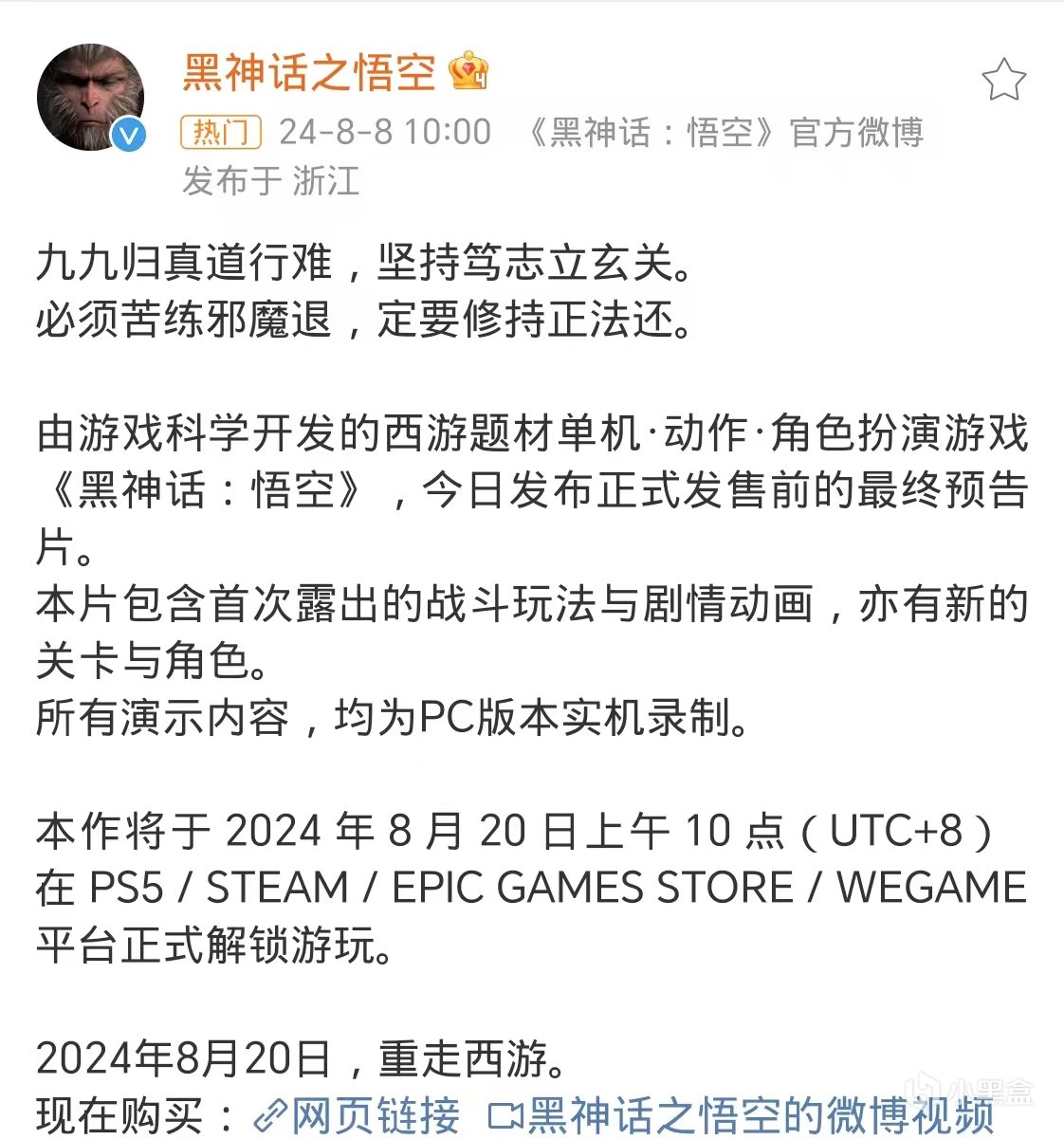Open the 黑神话之悟空的微博视频 link
Screen dimensions: 1064x1139
point(742,1115)
